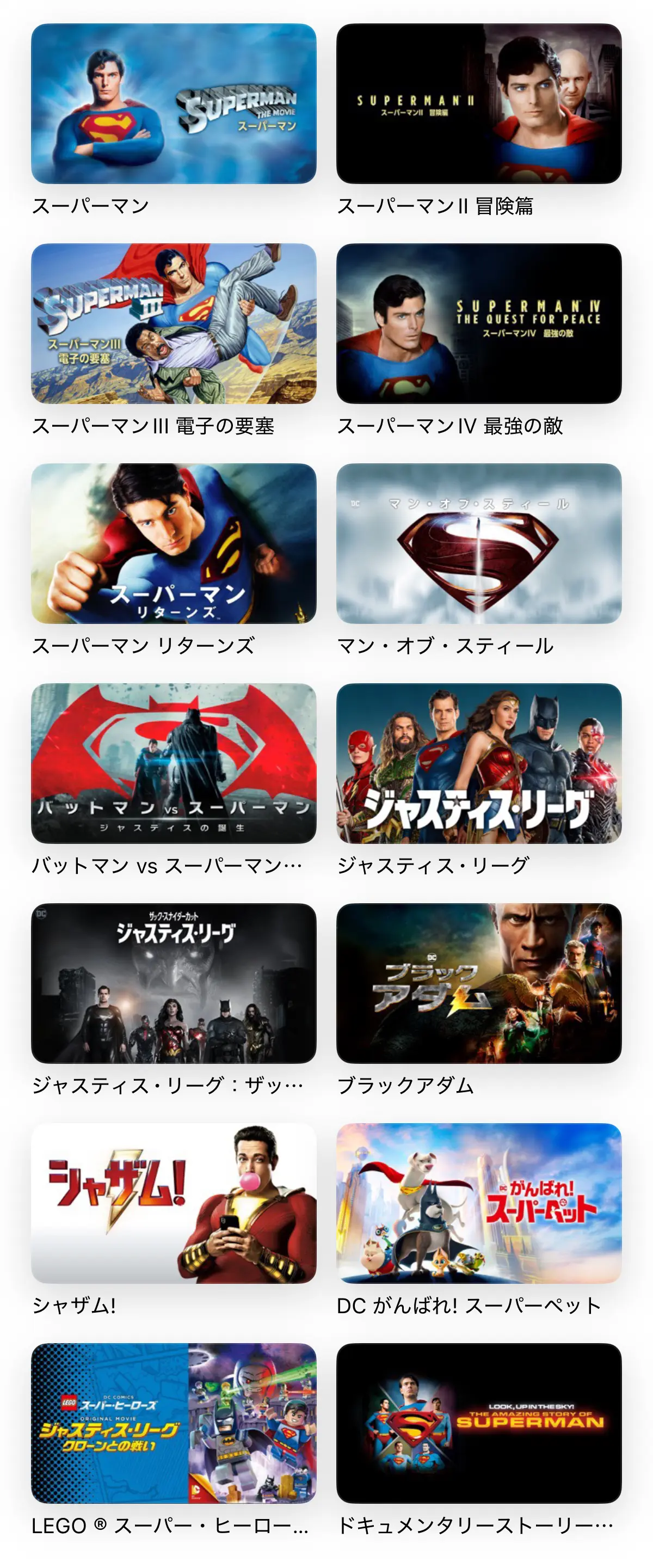The width and height of the screenshot is (653, 1568).
Task: Select the ドキュメンタリーストーリー Superman tile
Action: 478,1423
